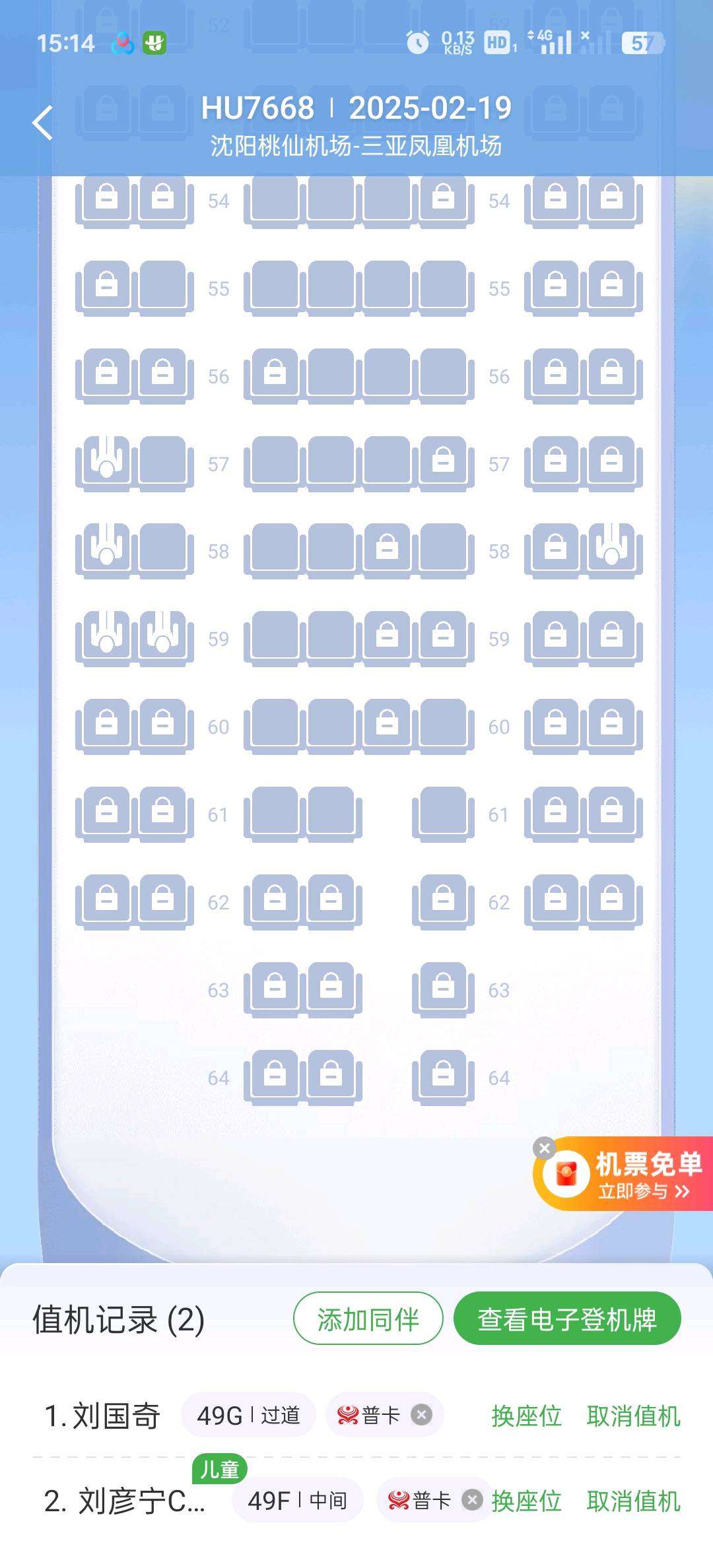
Task: Change seat for 刘国奇
Action: click(x=526, y=1416)
